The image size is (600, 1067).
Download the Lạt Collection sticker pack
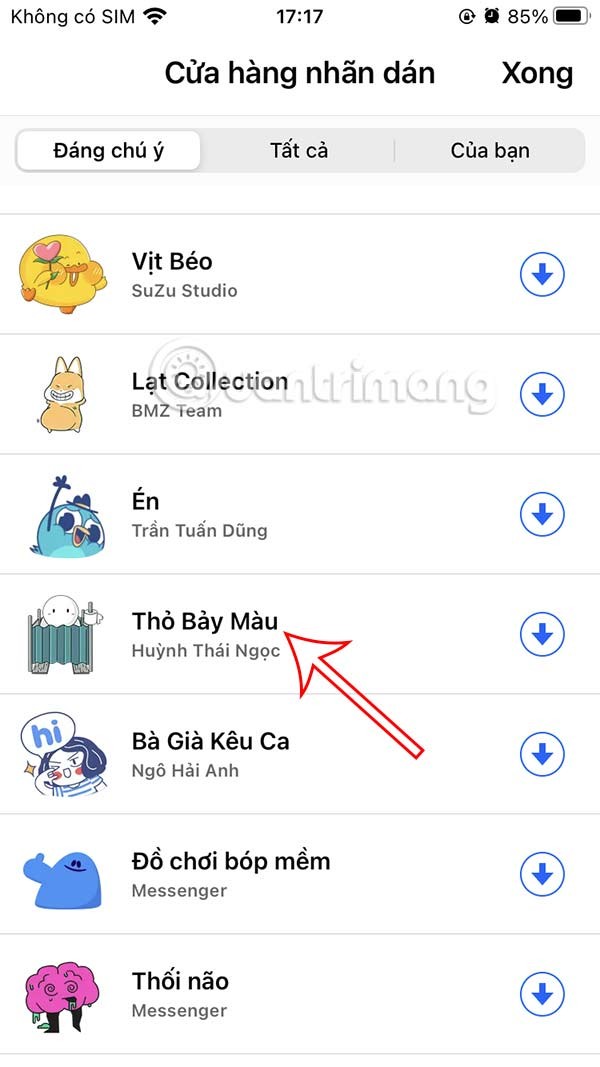[x=542, y=394]
